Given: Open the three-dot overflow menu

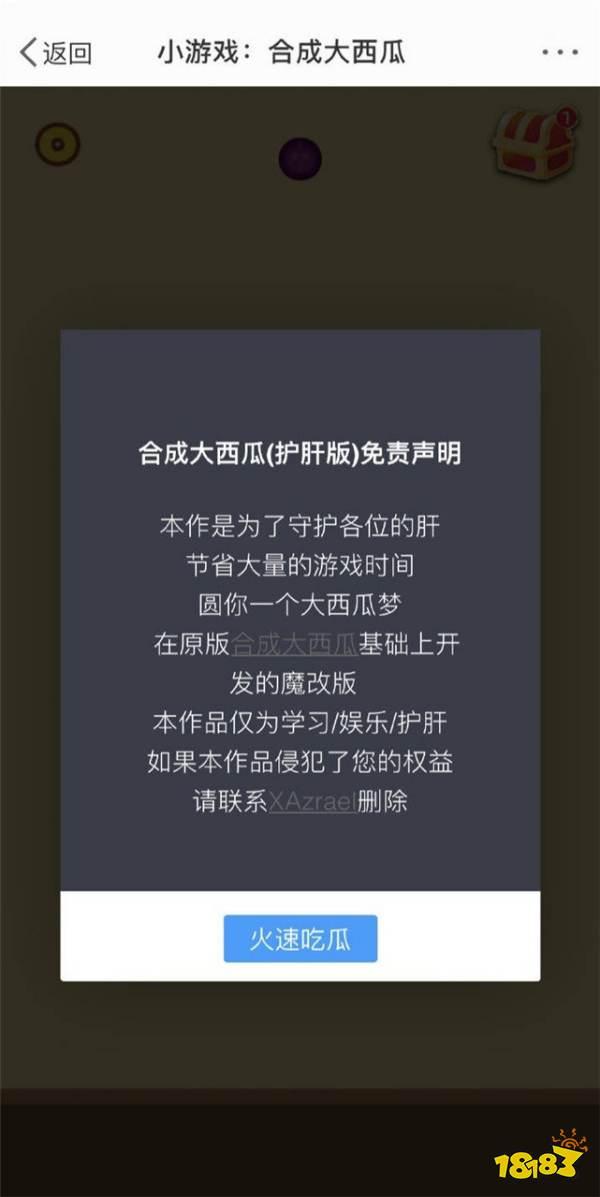Looking at the screenshot, I should click(560, 52).
